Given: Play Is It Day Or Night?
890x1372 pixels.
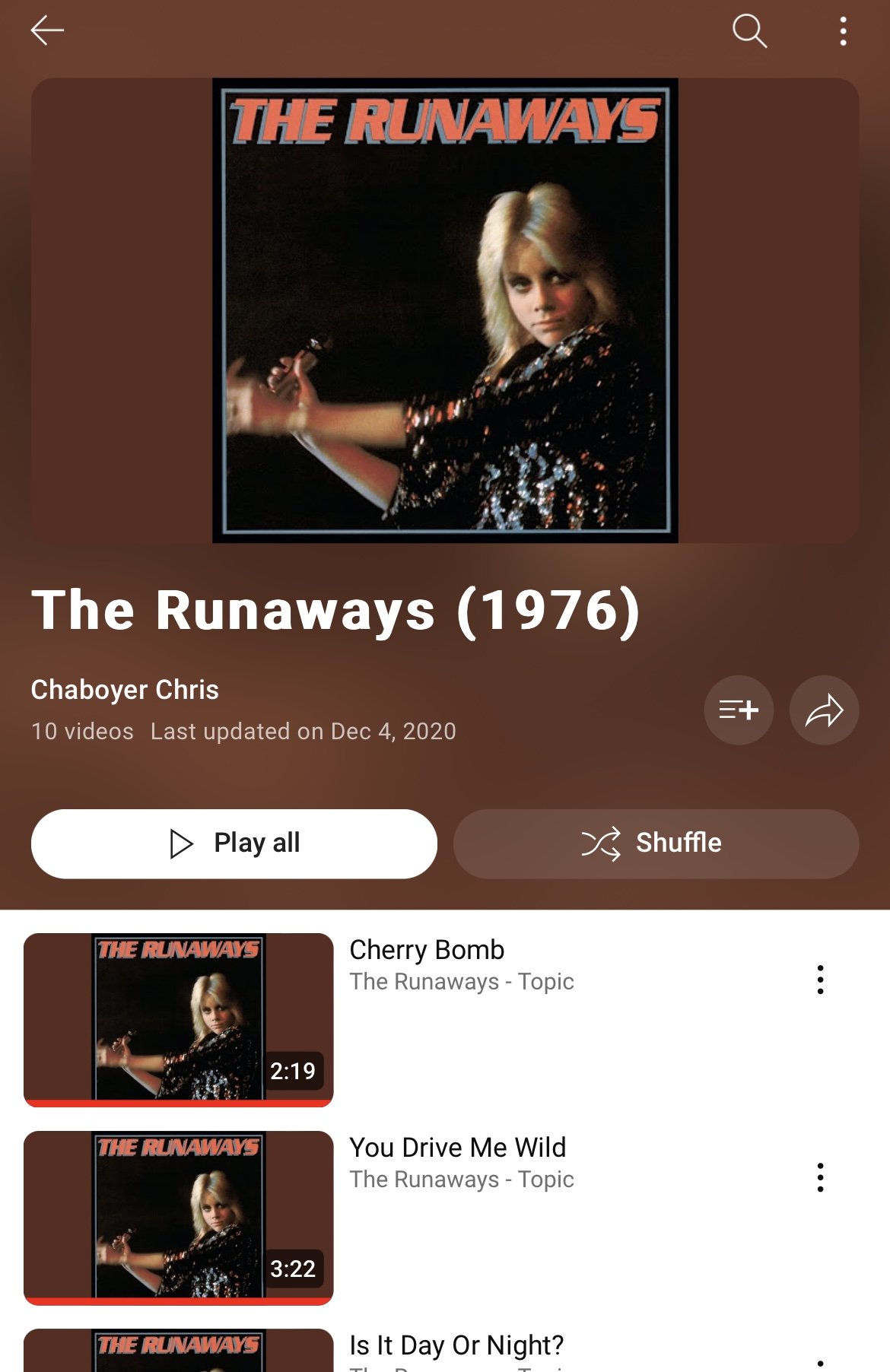Looking at the screenshot, I should coord(456,1345).
